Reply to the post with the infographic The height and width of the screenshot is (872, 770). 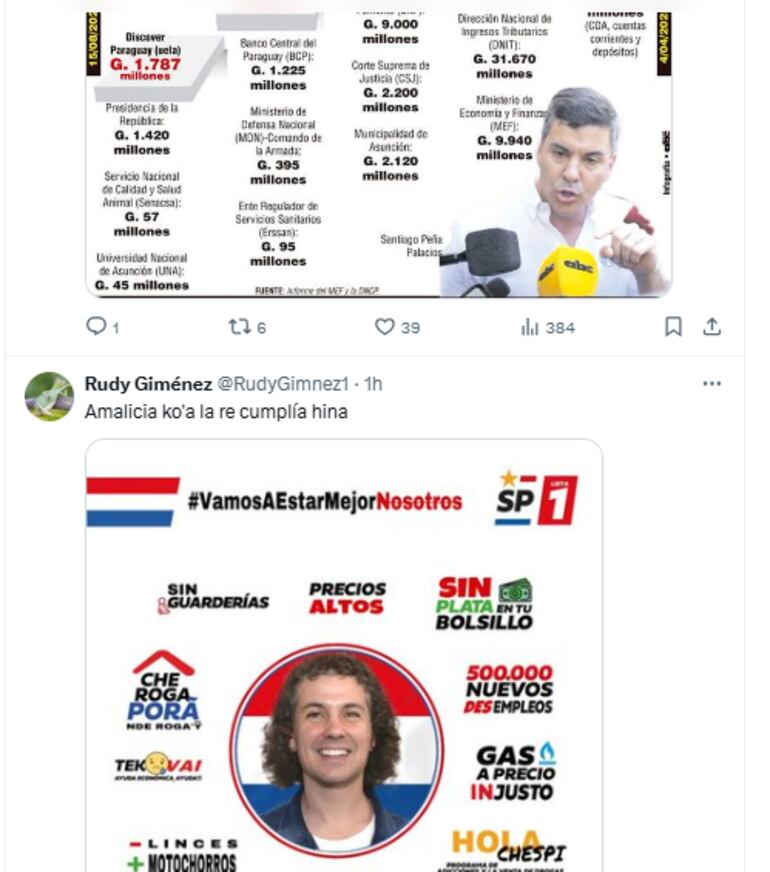[x=97, y=327]
